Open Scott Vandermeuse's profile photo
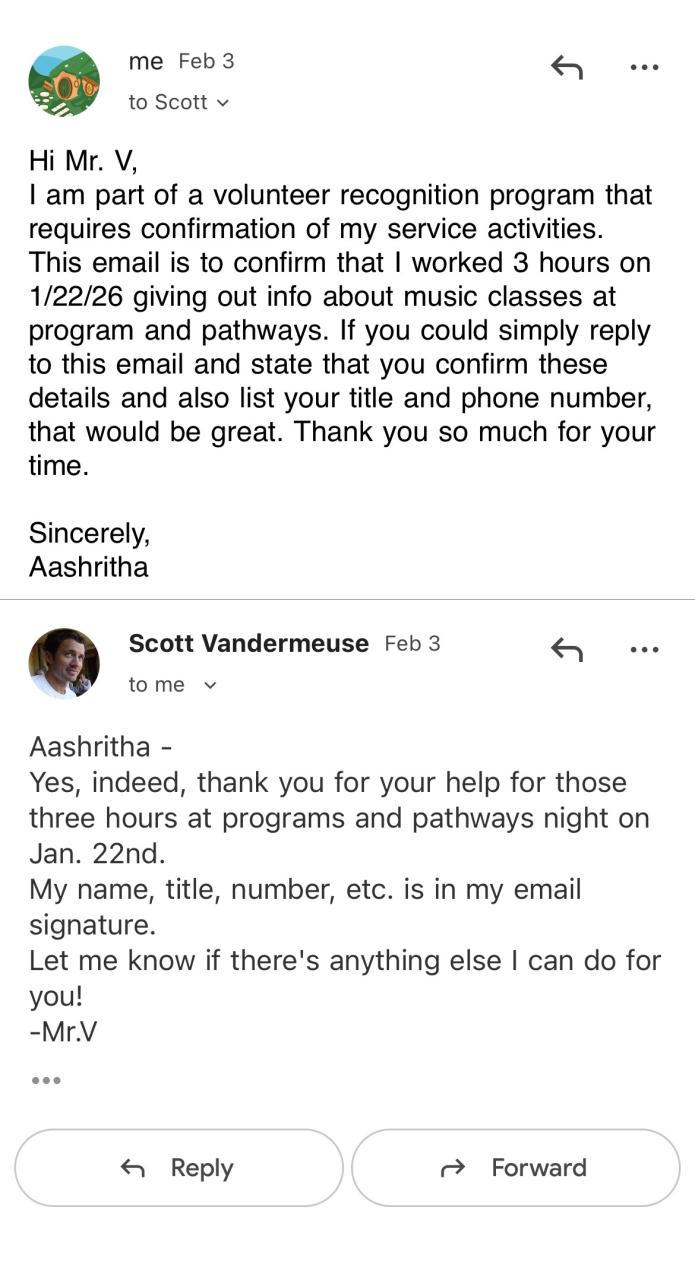The width and height of the screenshot is (695, 1280). point(64,663)
